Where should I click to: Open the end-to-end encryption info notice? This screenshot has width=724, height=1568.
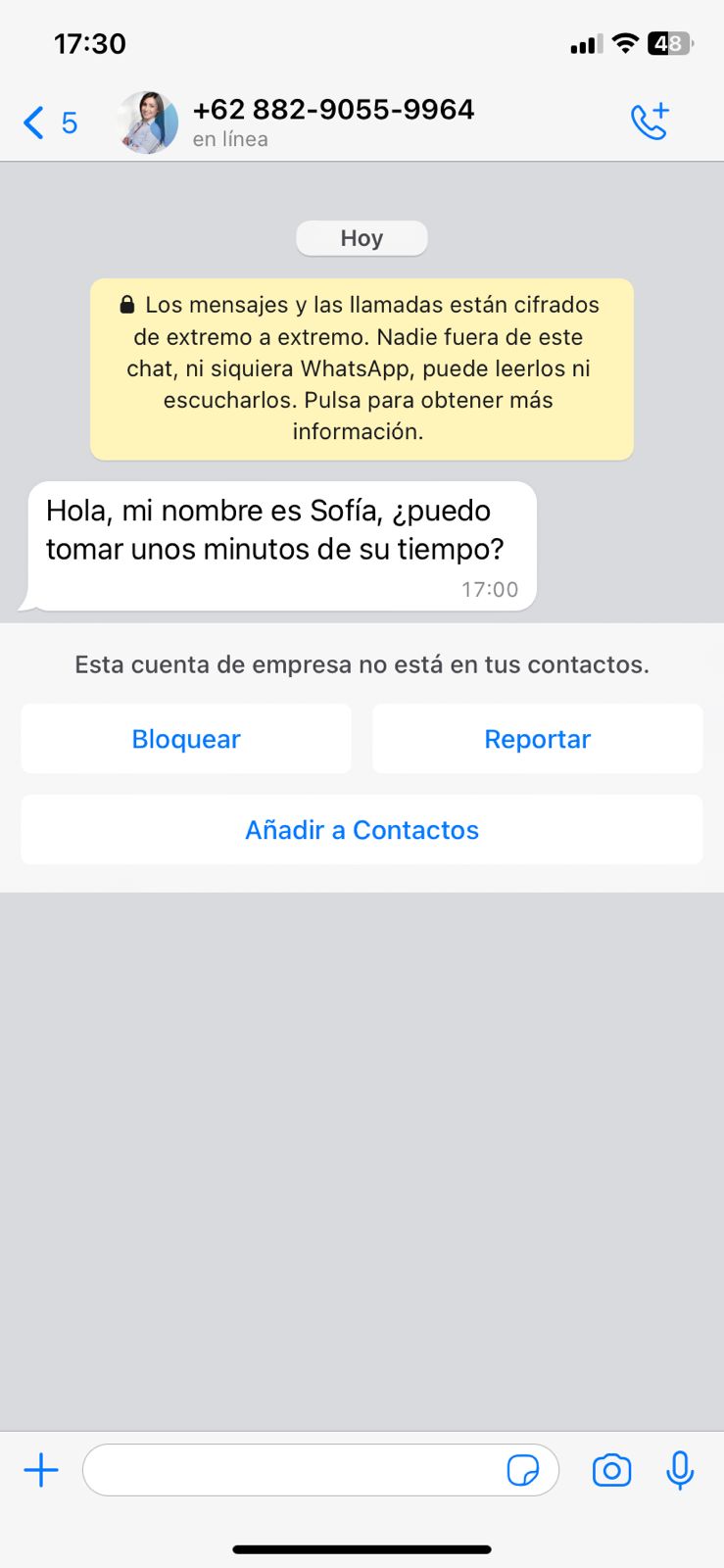point(362,368)
